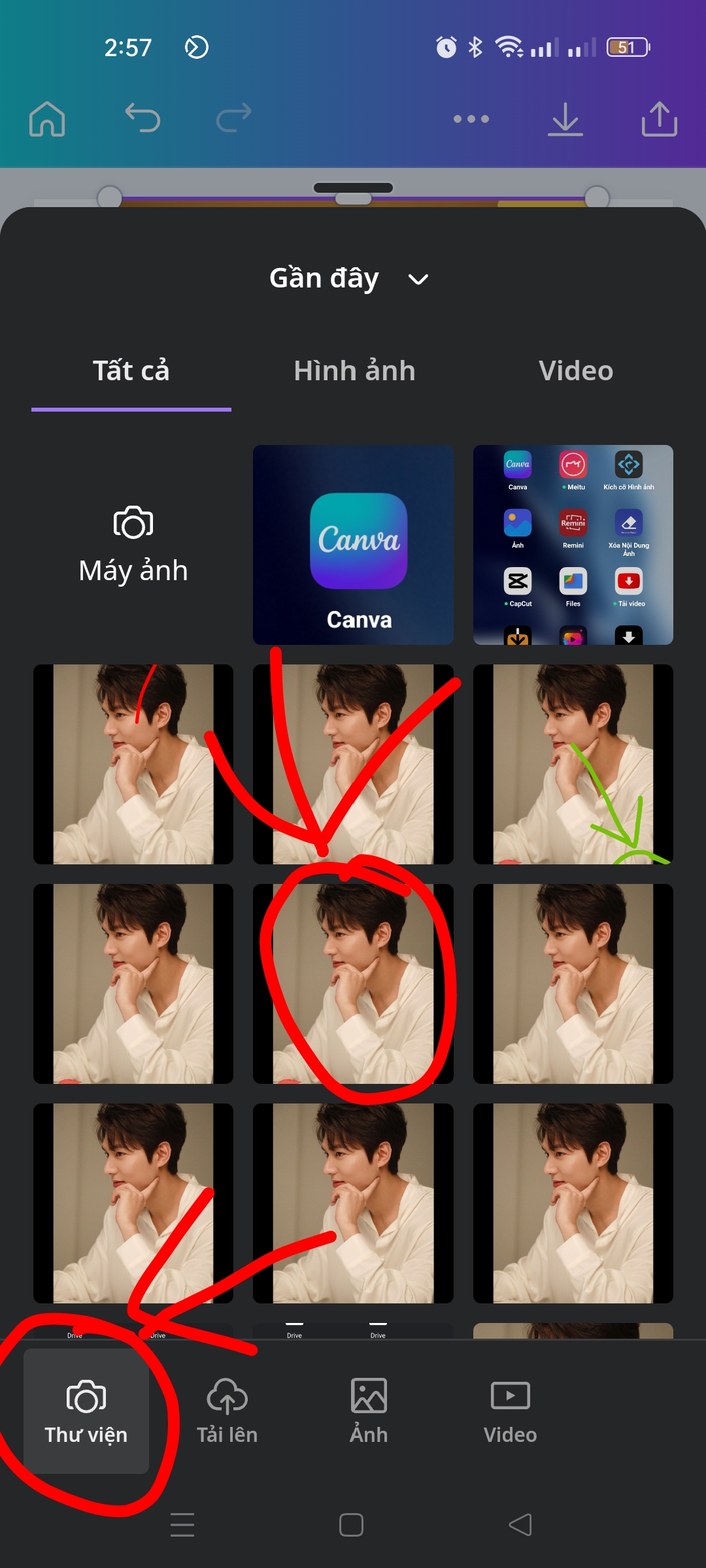
Task: Go back with system back button
Action: pos(520,1525)
